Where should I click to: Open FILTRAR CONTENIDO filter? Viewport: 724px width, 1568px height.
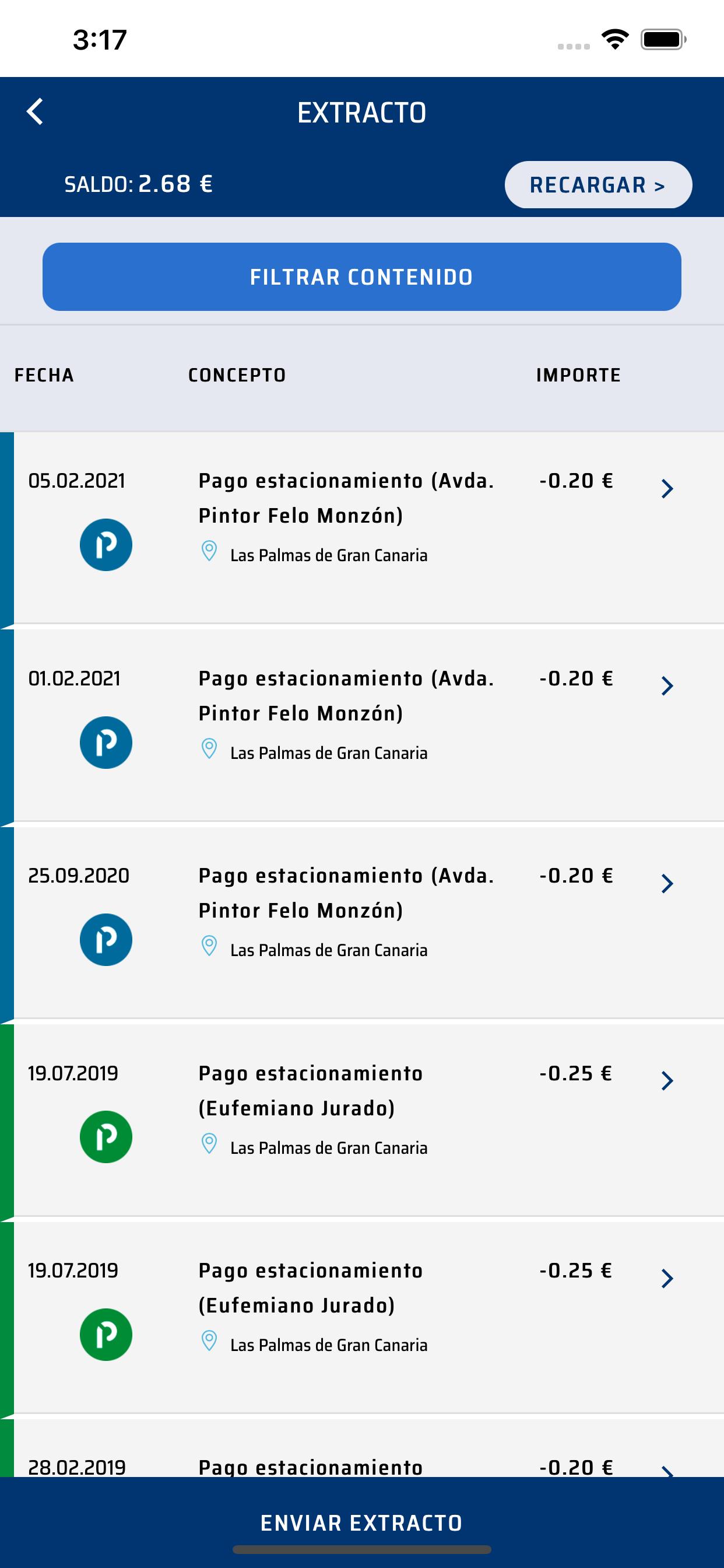tap(361, 277)
